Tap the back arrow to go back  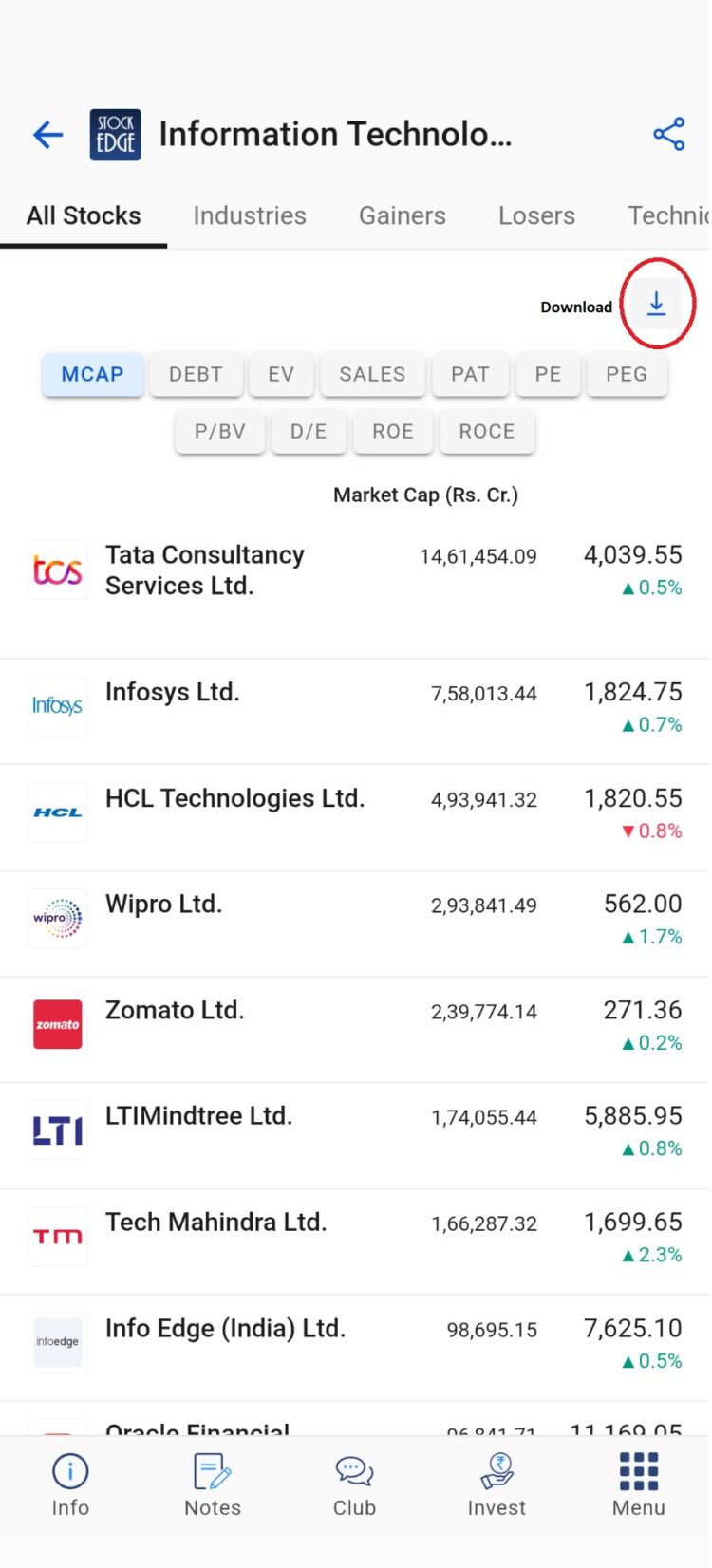[x=47, y=134]
